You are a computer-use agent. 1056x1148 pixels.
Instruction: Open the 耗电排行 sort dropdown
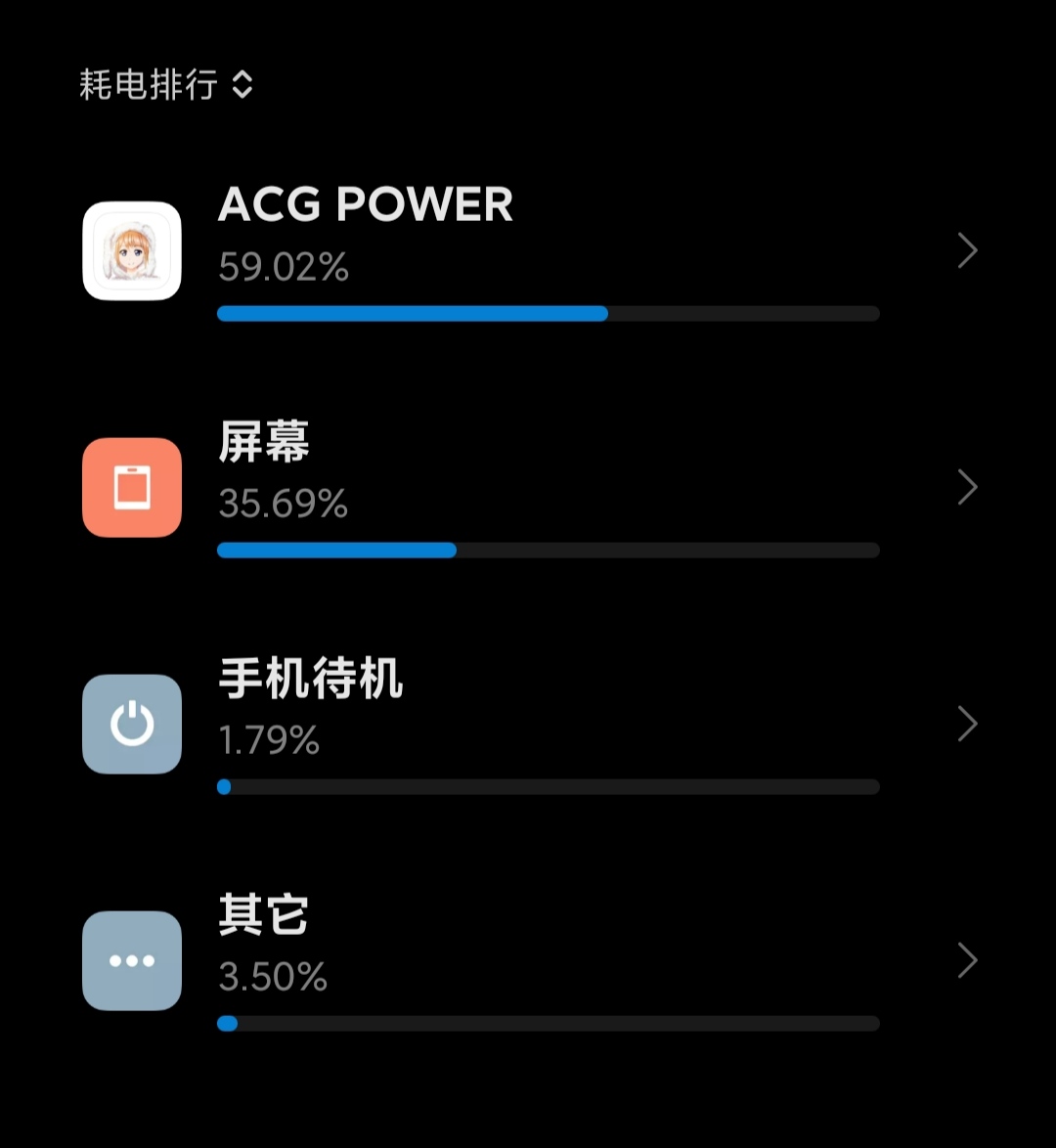click(243, 85)
